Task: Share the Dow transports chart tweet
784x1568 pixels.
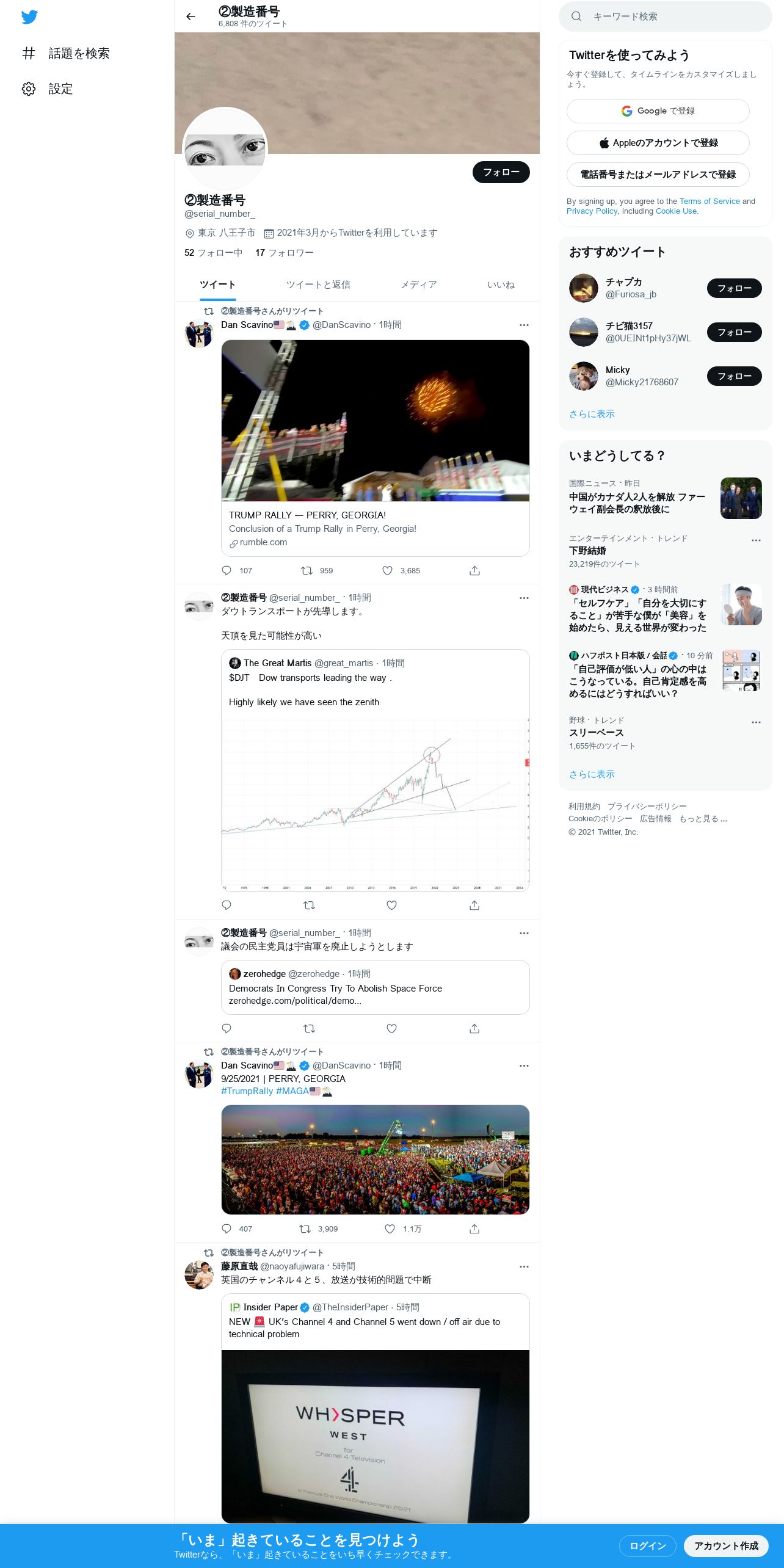Action: click(x=474, y=905)
